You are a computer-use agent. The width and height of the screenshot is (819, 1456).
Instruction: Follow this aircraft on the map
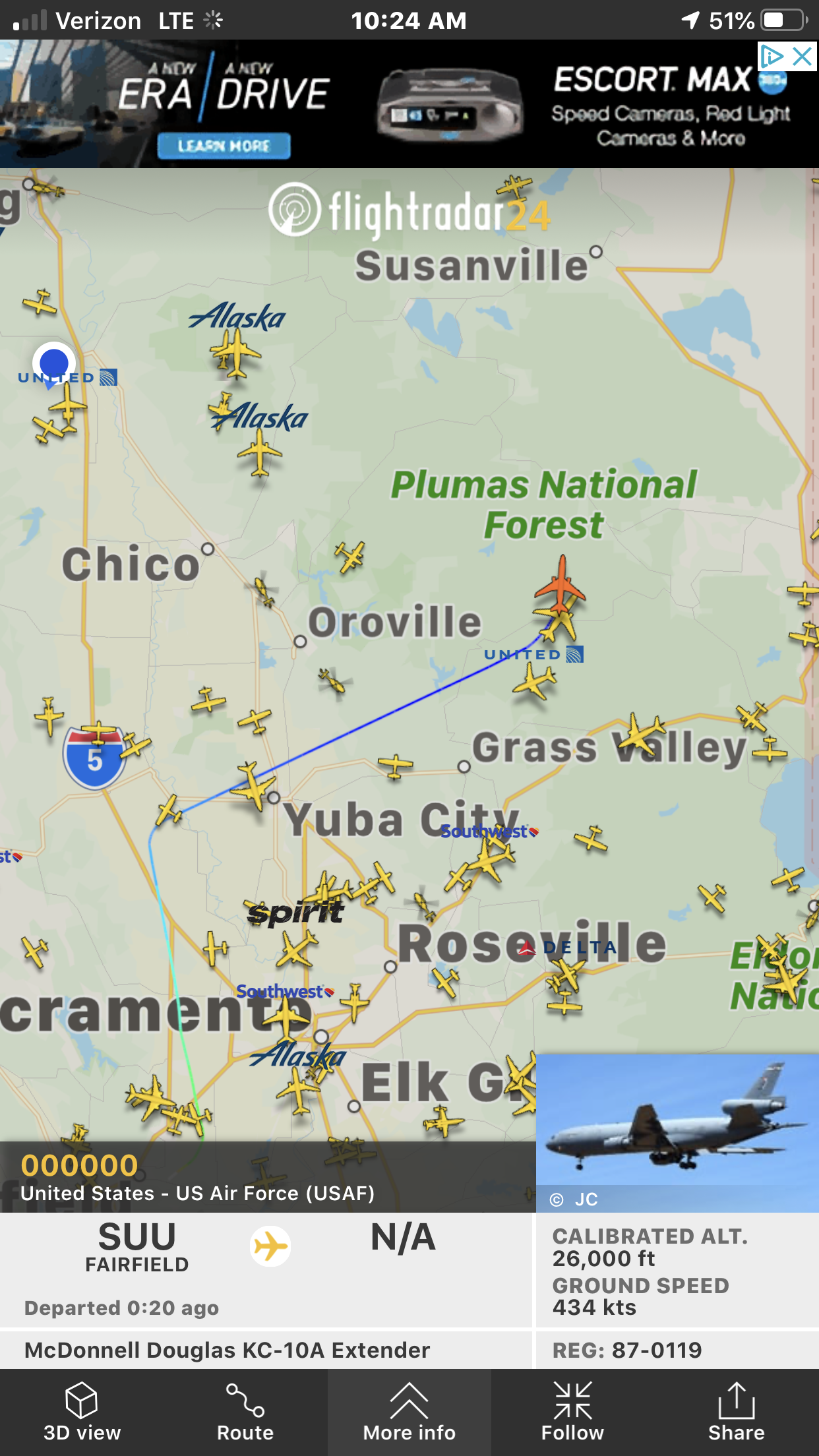(x=572, y=1412)
